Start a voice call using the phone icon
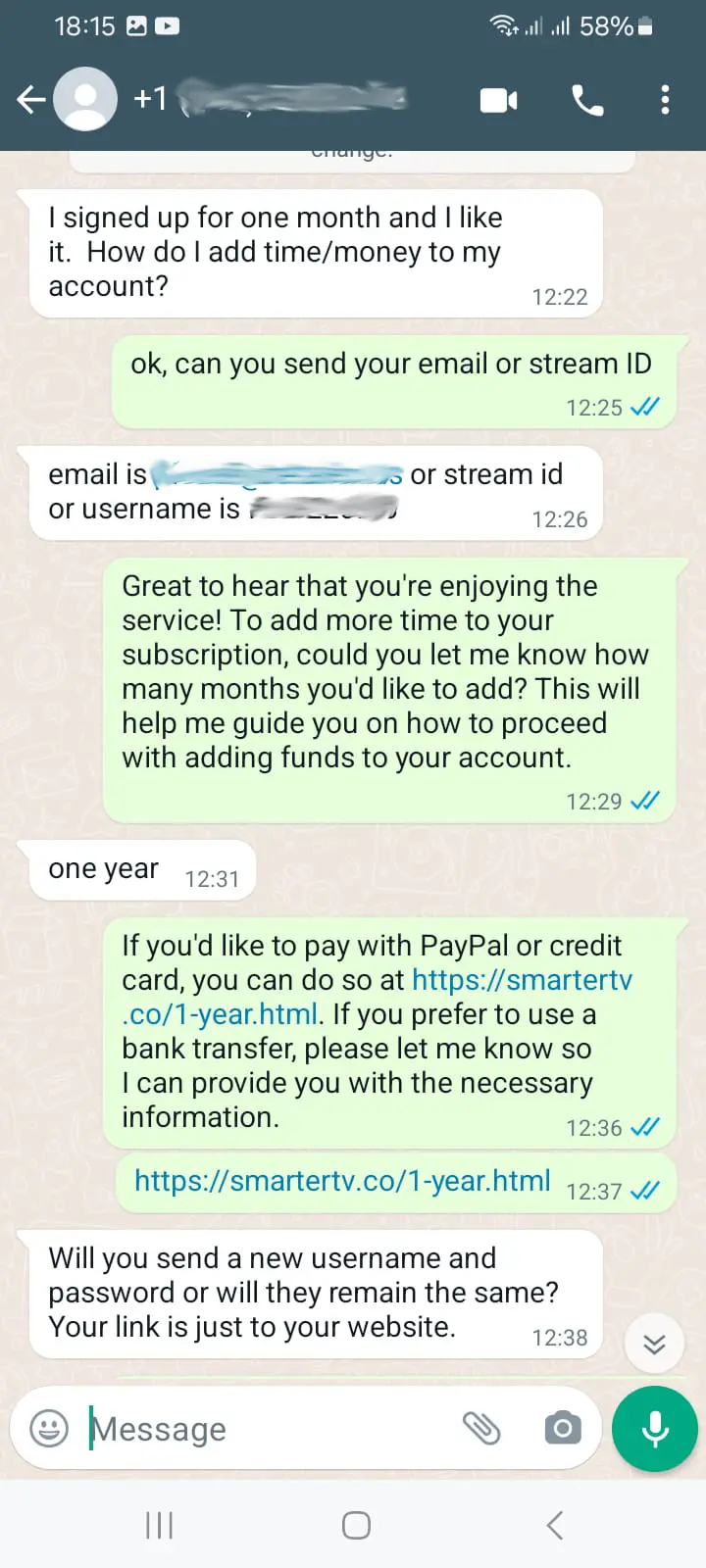The height and width of the screenshot is (1568, 706). (587, 99)
